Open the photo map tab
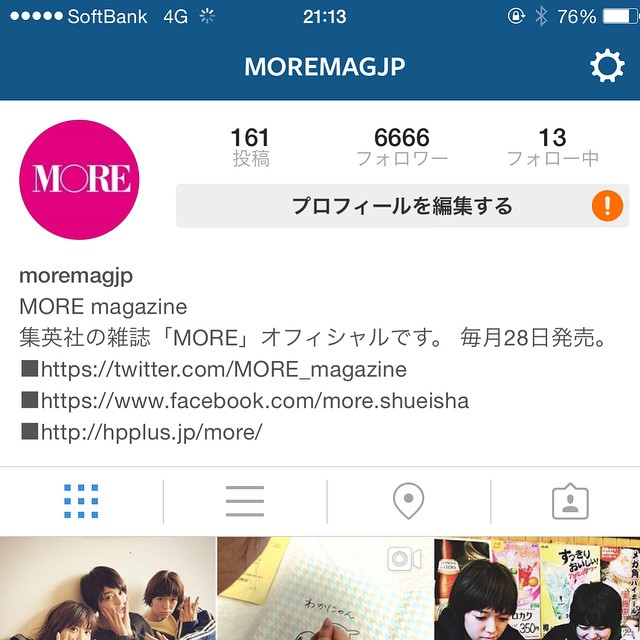The height and width of the screenshot is (640, 640). (x=408, y=500)
